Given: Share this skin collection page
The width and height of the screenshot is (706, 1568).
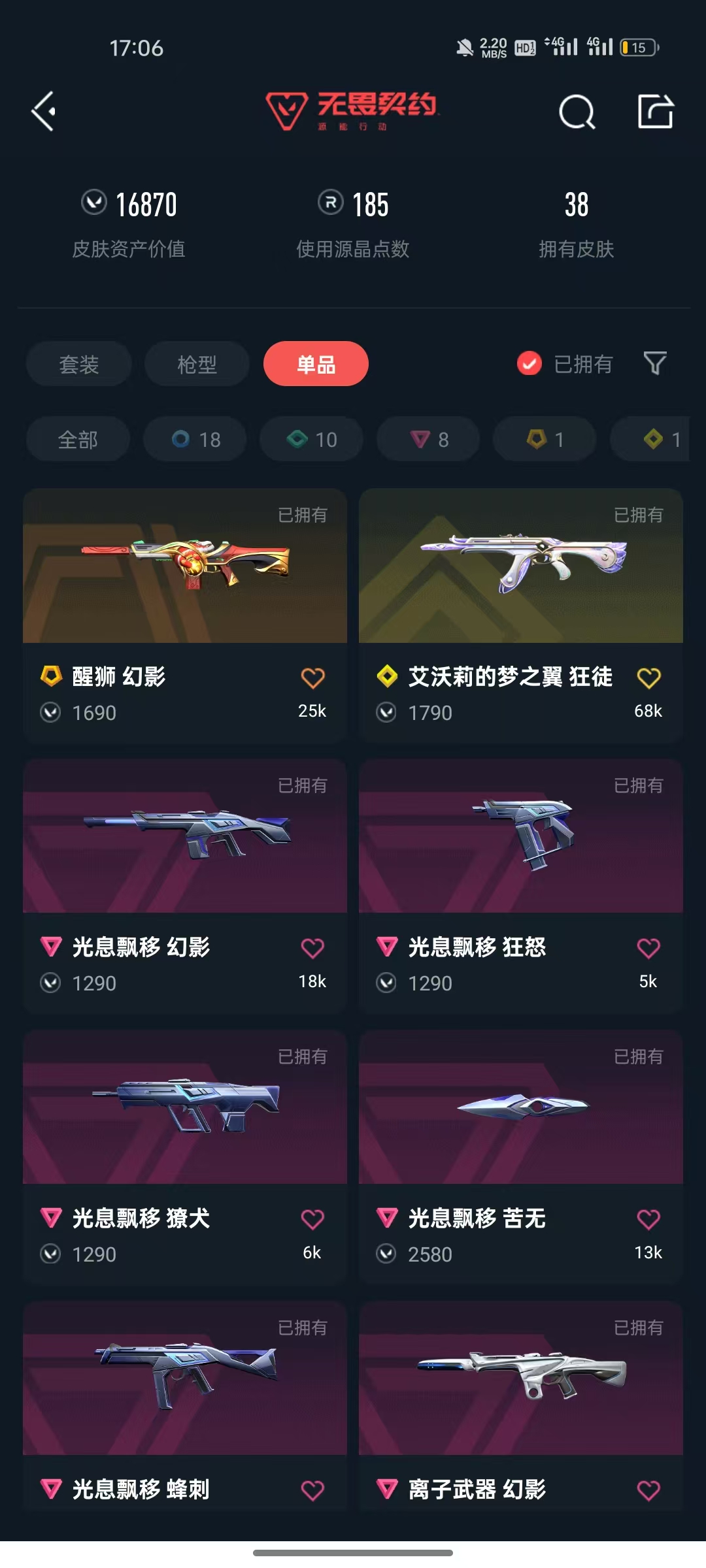Looking at the screenshot, I should [x=655, y=112].
